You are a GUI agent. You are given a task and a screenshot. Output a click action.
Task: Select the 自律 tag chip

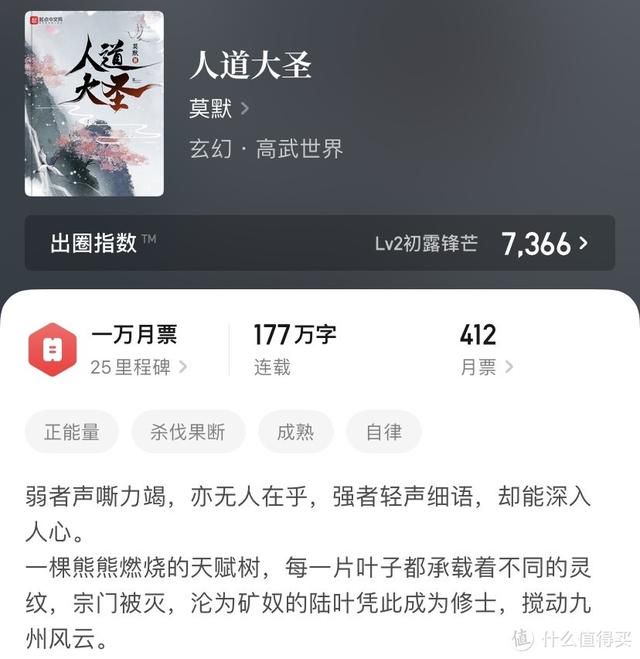coord(383,432)
